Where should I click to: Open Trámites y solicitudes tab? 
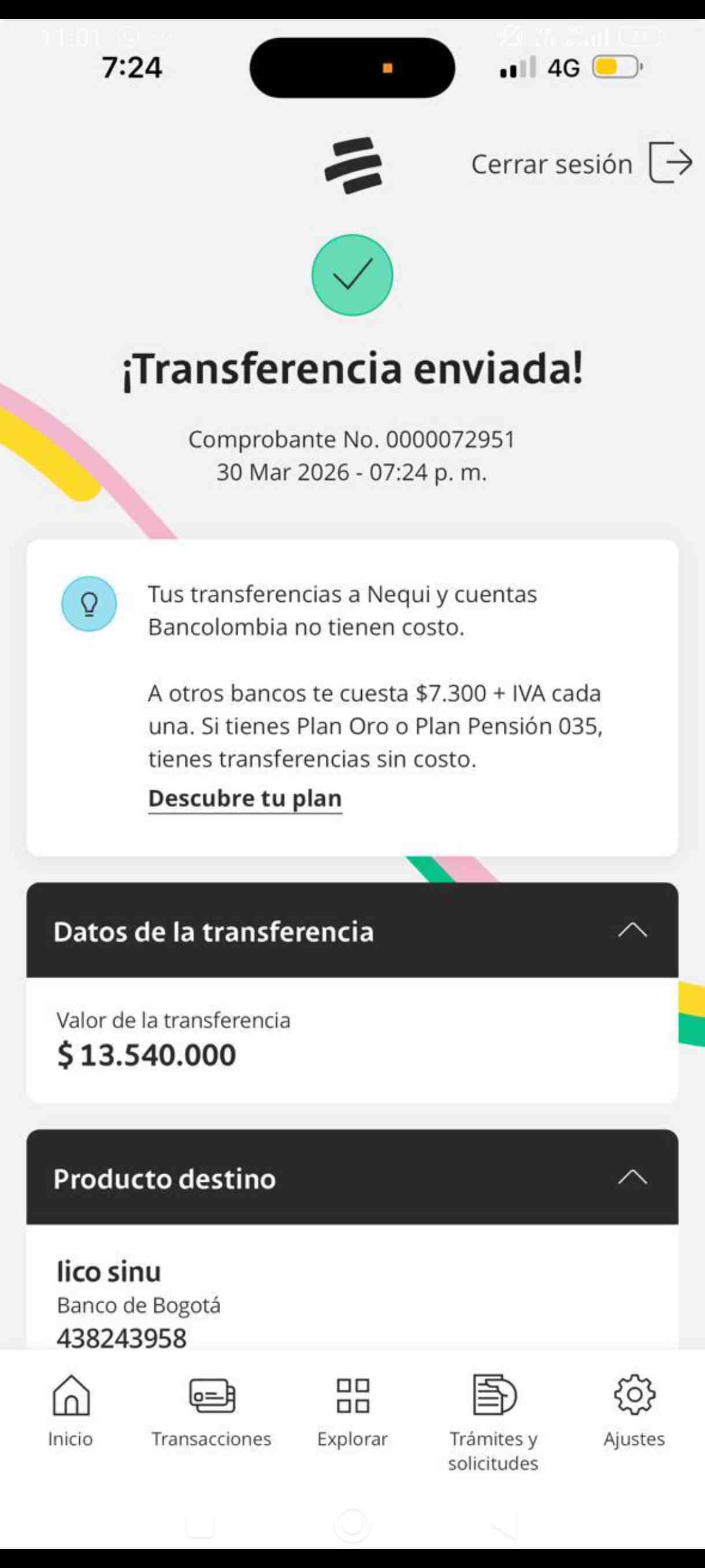point(493,1423)
